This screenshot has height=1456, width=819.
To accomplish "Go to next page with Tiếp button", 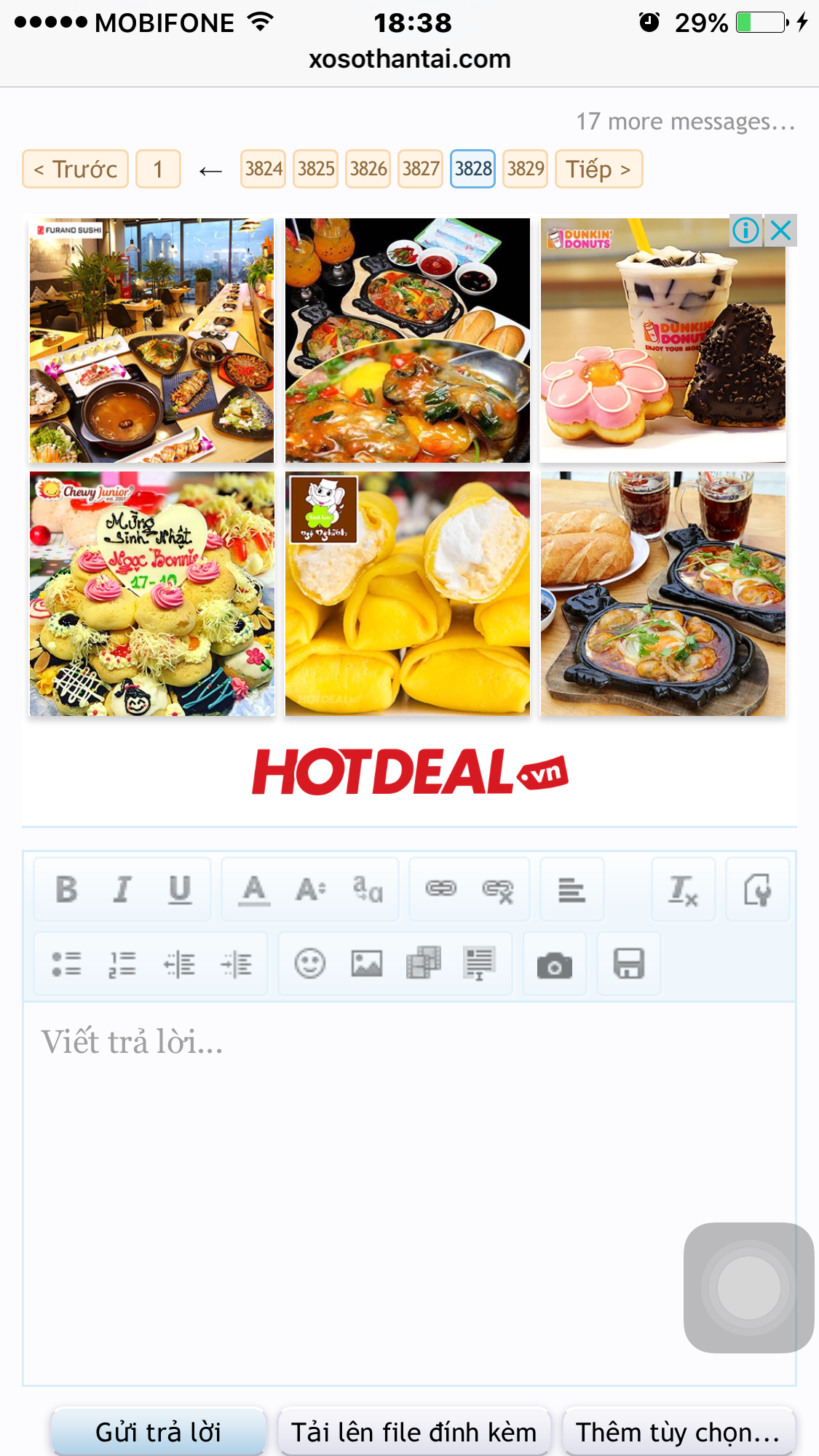I will [598, 170].
